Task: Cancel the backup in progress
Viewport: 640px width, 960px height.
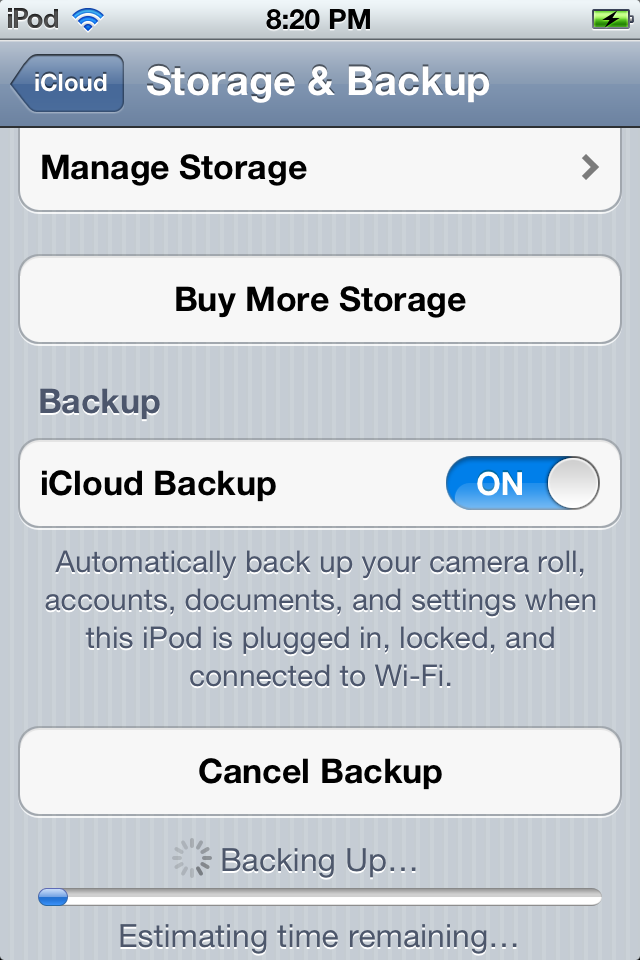Action: [x=320, y=772]
